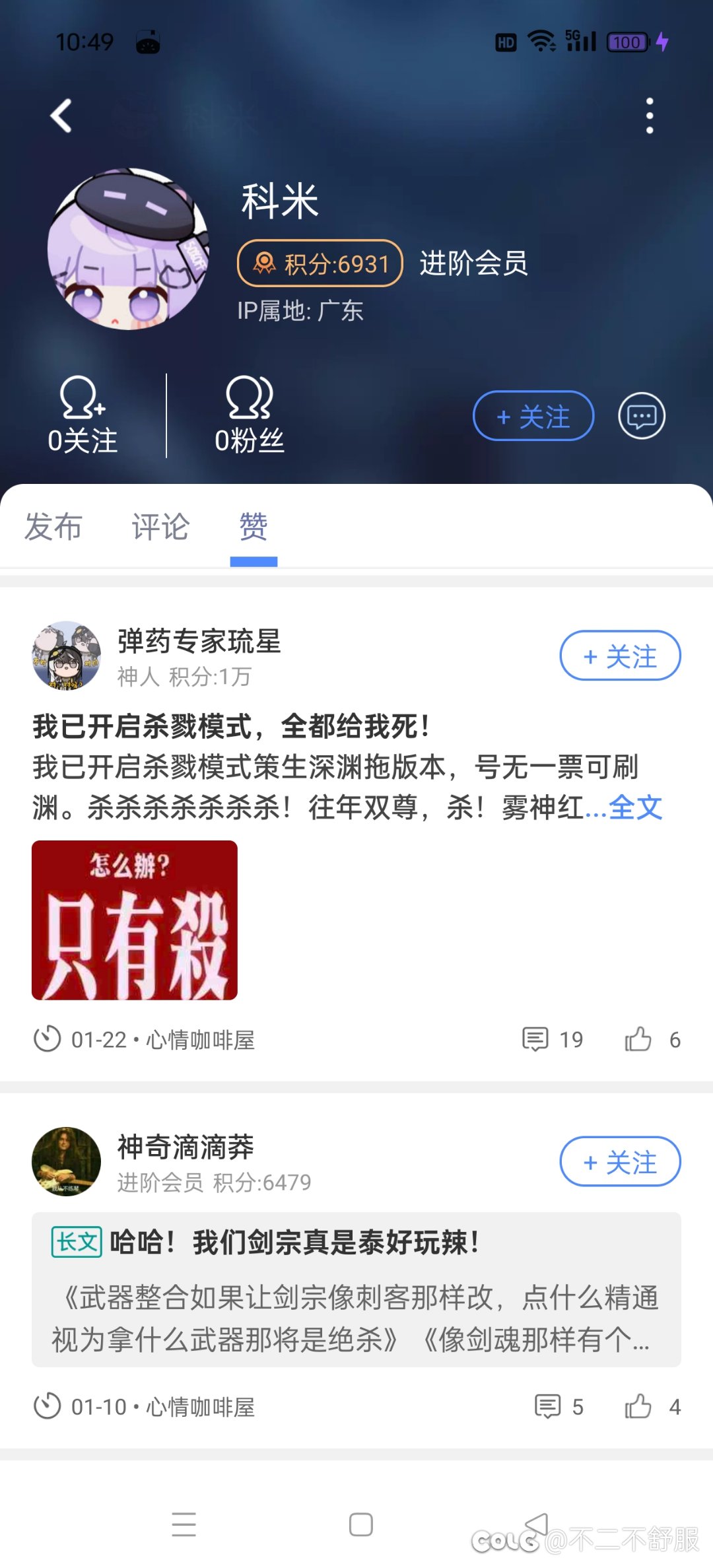This screenshot has height=1568, width=713.
Task: Open 科米's 0粉丝 followers list
Action: [x=250, y=416]
